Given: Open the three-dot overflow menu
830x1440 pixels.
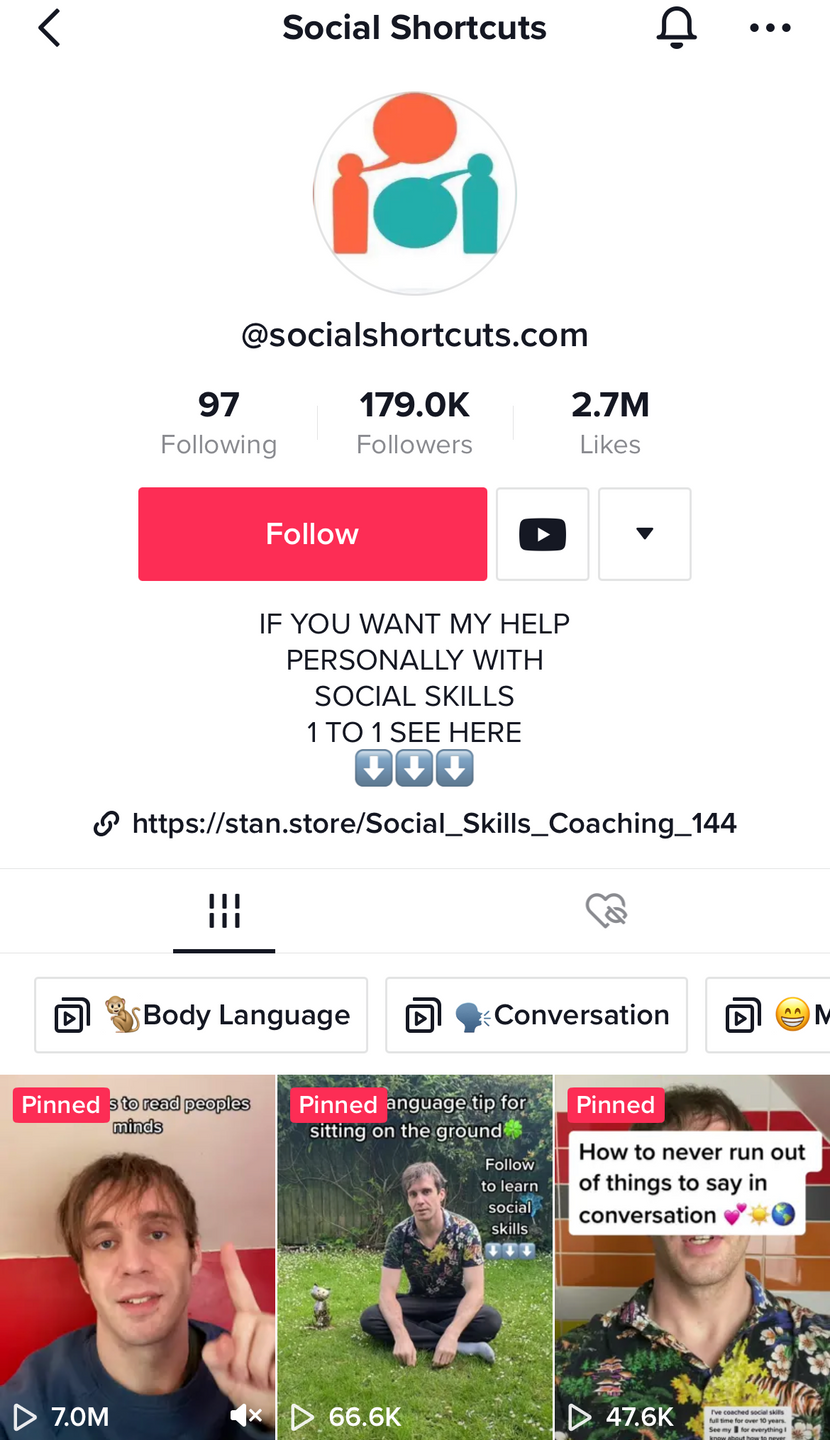Looking at the screenshot, I should pyautogui.click(x=770, y=28).
